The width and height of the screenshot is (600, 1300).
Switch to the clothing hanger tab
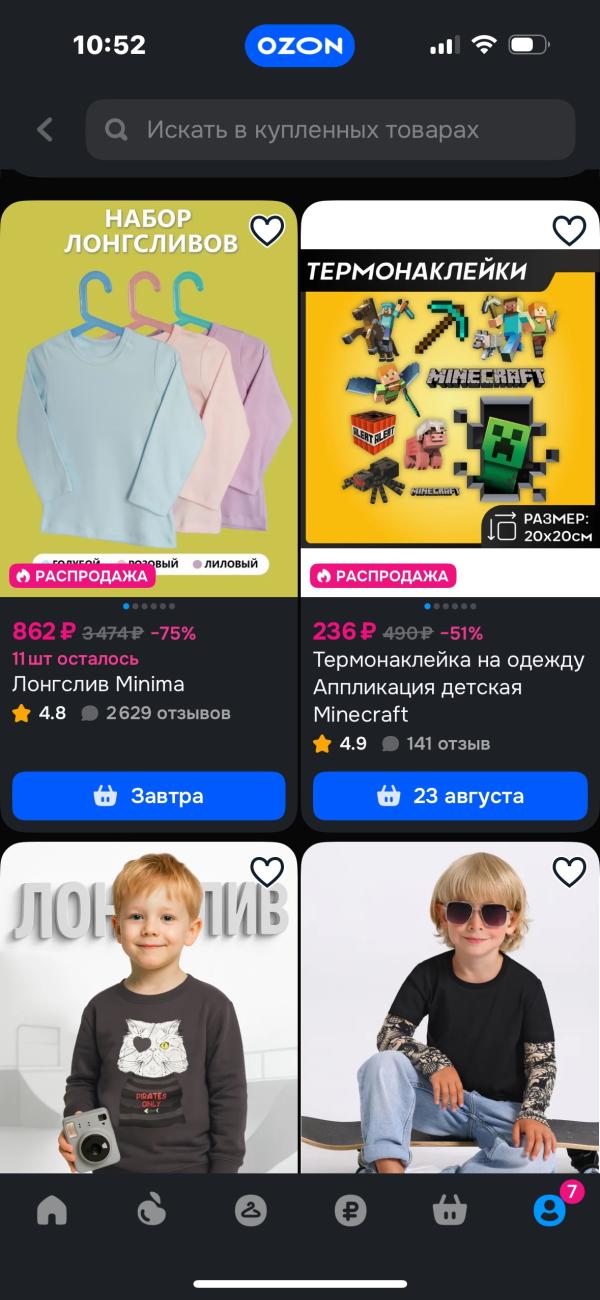(251, 1210)
